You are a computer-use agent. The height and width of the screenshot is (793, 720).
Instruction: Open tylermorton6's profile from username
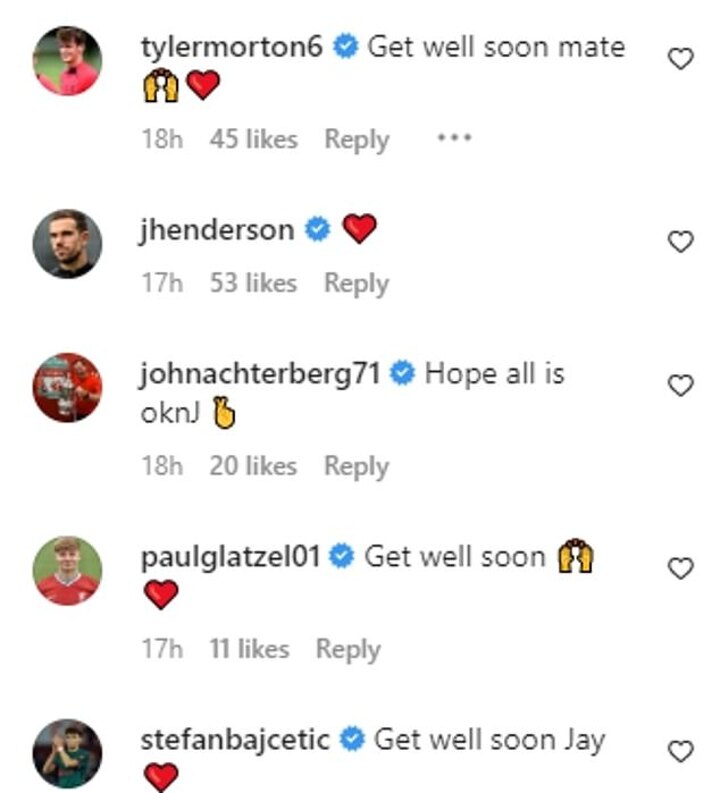233,47
